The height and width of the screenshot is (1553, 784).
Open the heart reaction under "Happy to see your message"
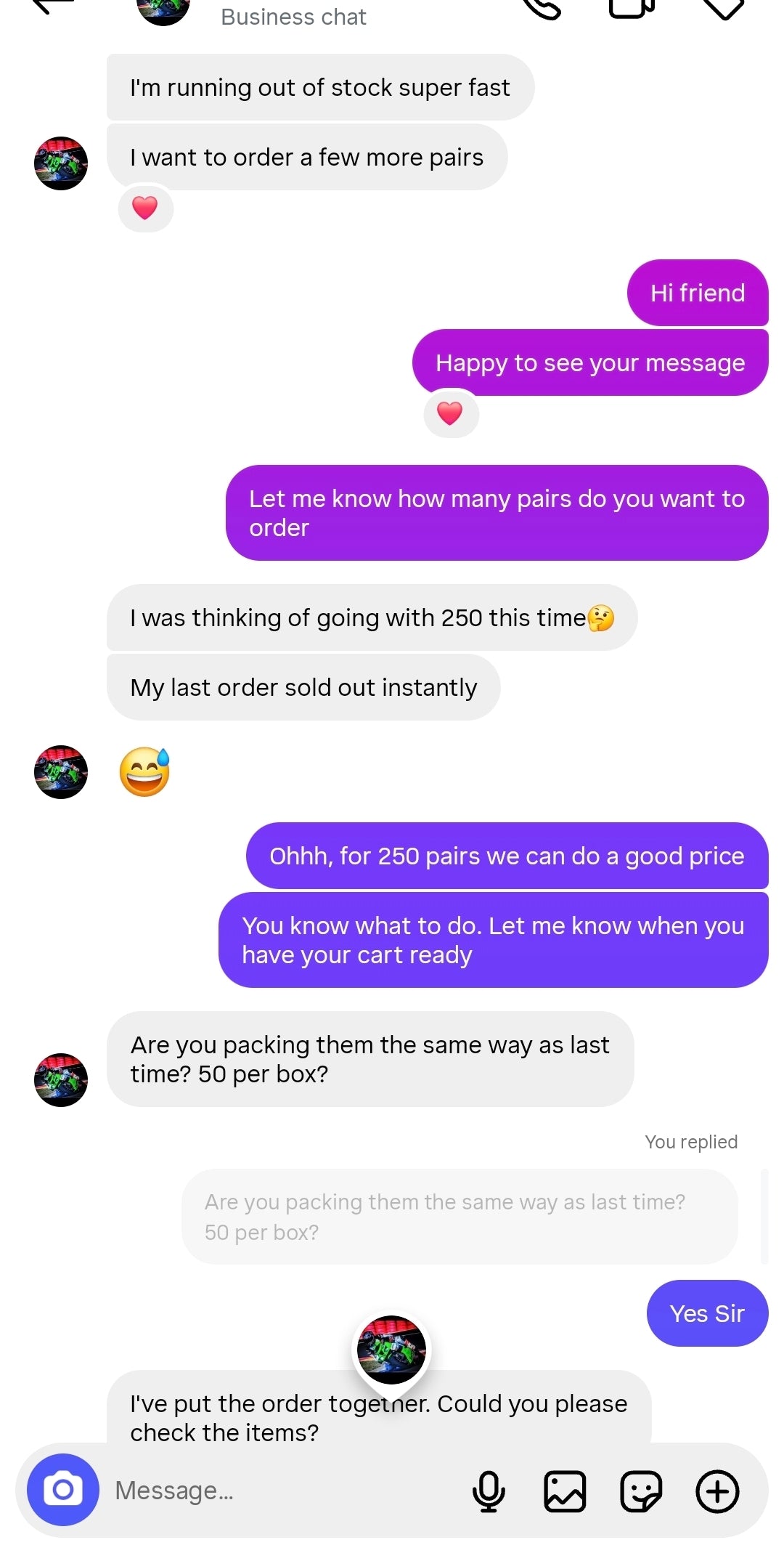(x=451, y=413)
